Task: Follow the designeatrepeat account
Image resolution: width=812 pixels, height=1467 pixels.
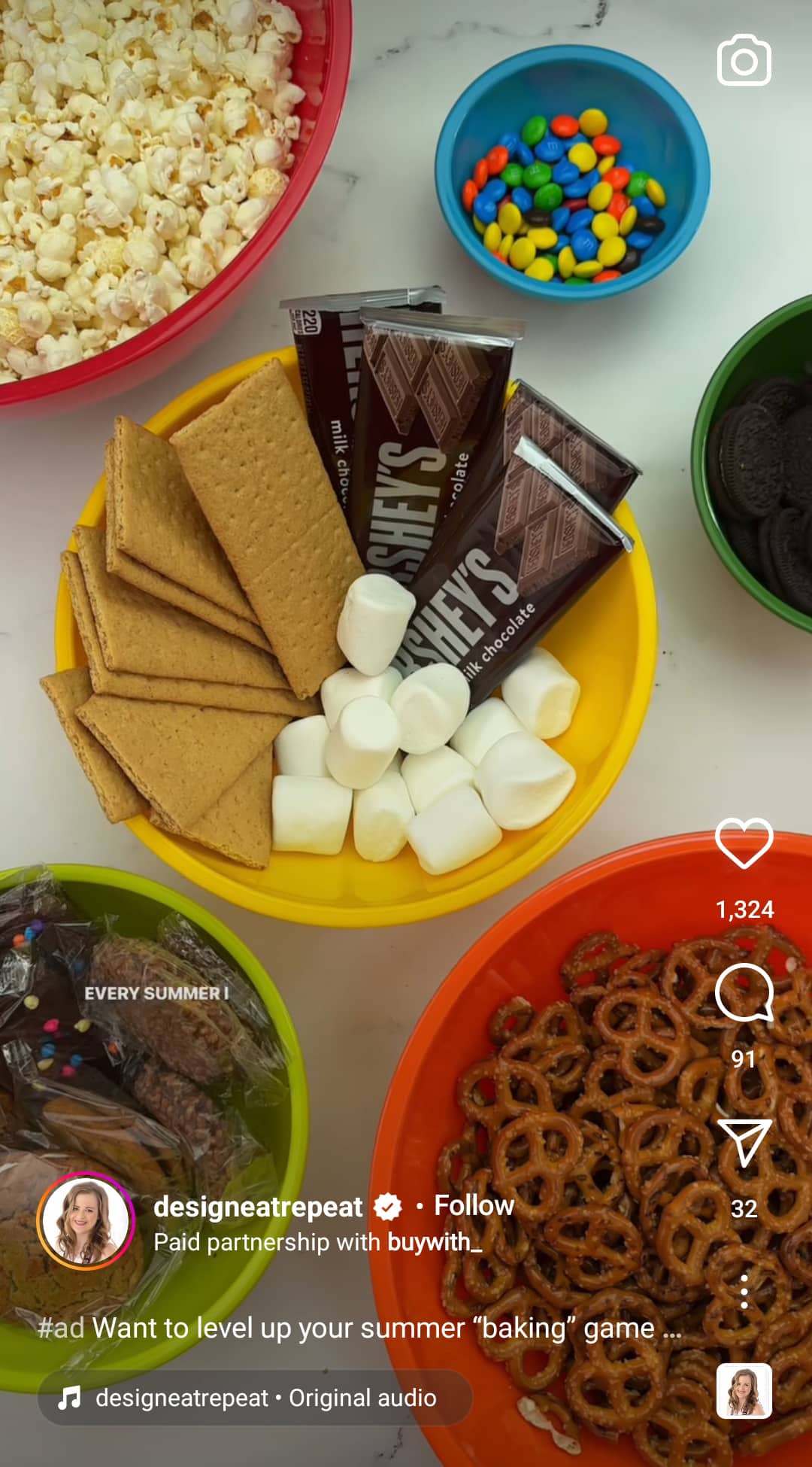Action: point(474,1205)
